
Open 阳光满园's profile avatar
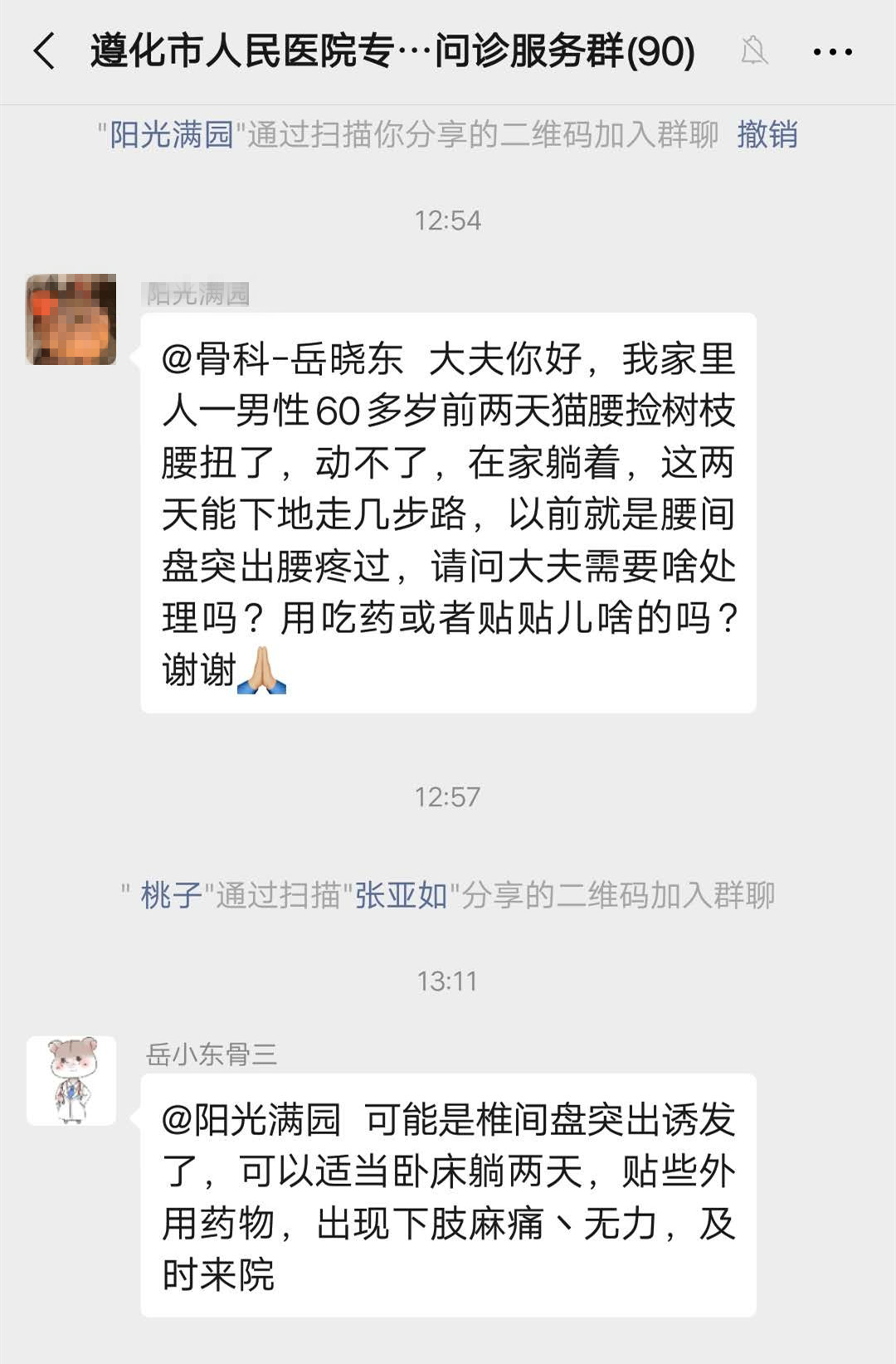[x=71, y=319]
